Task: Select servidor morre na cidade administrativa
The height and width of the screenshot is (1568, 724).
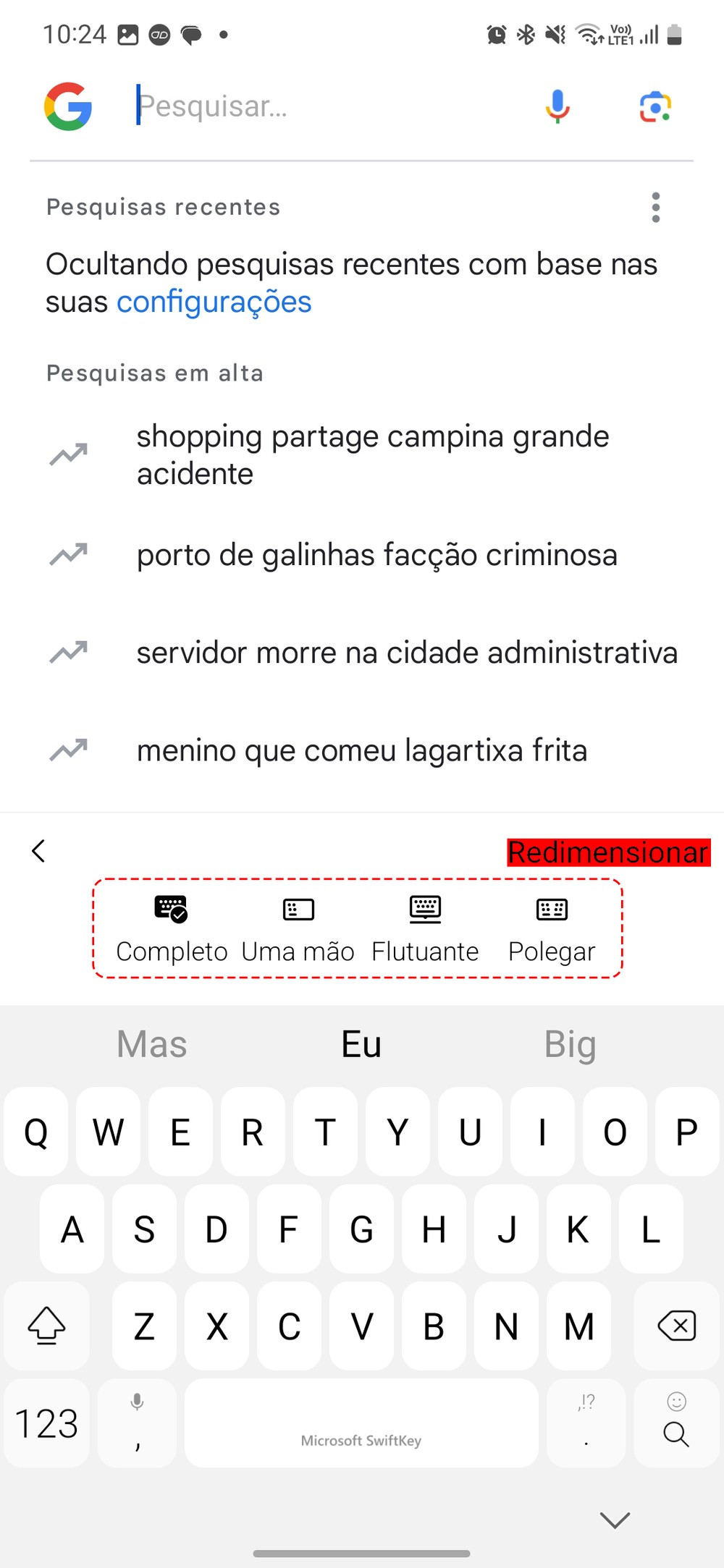Action: pos(407,653)
